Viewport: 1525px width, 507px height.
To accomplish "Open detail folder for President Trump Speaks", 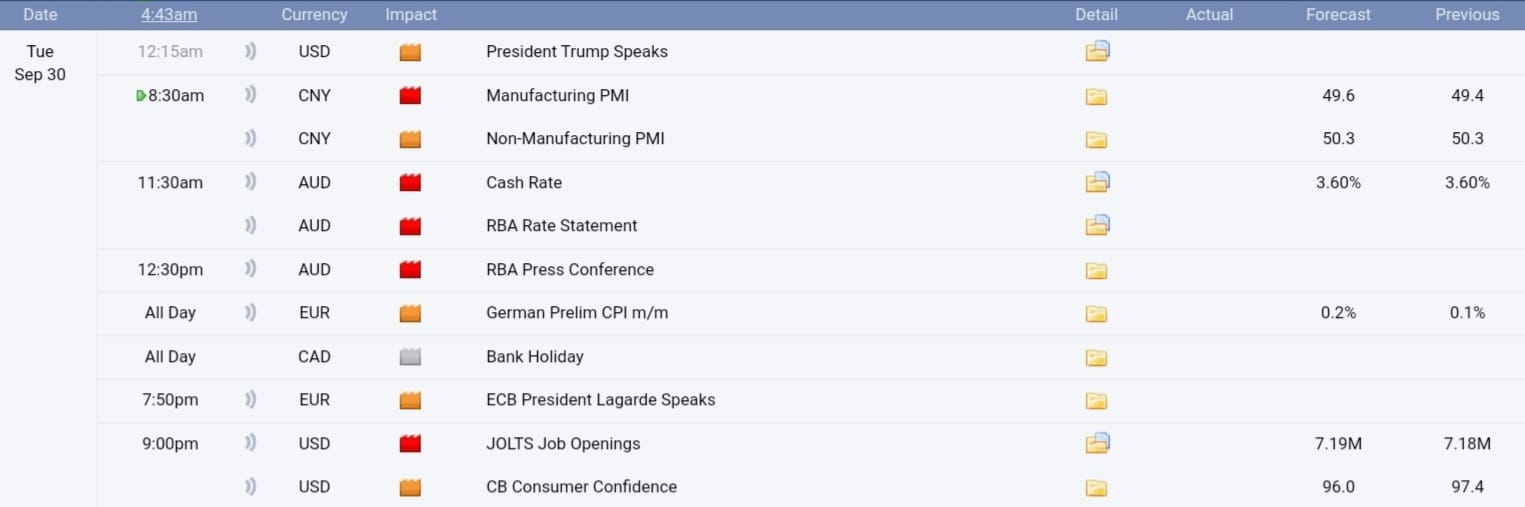I will point(1097,52).
